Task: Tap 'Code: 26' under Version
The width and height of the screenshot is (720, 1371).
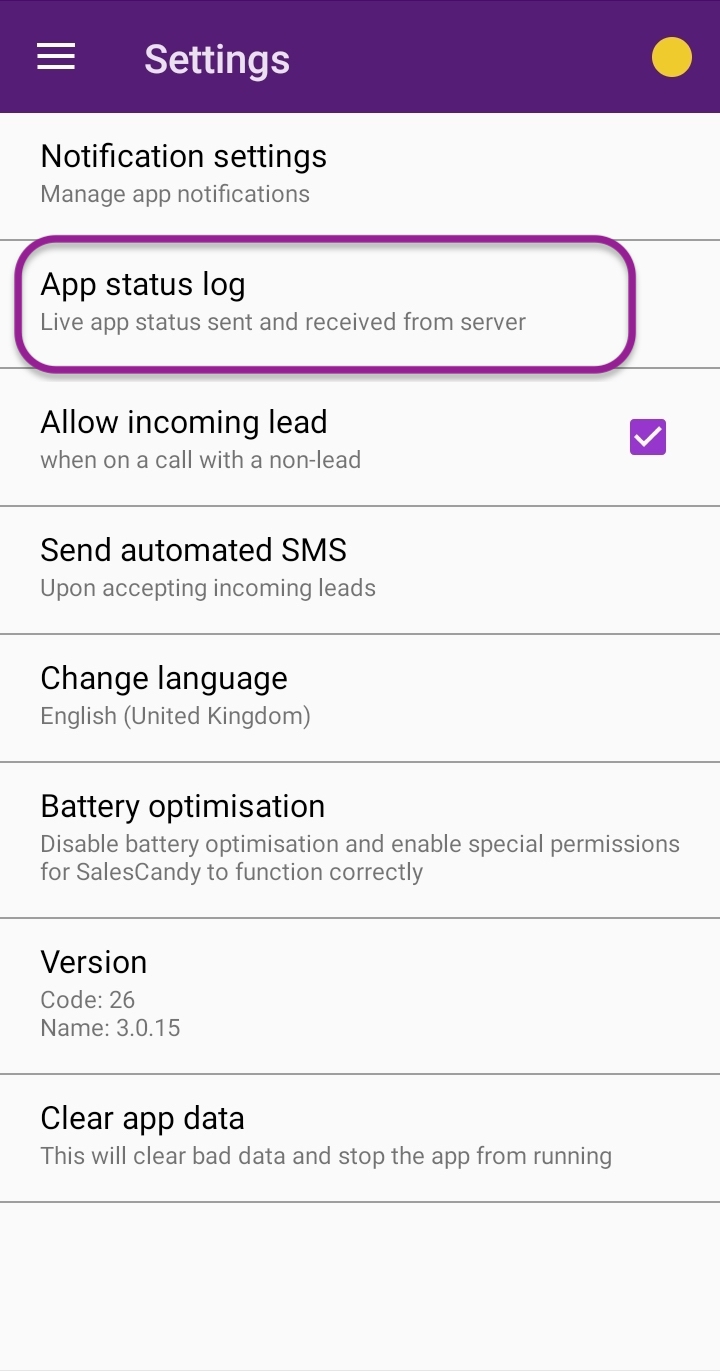Action: 88,1000
